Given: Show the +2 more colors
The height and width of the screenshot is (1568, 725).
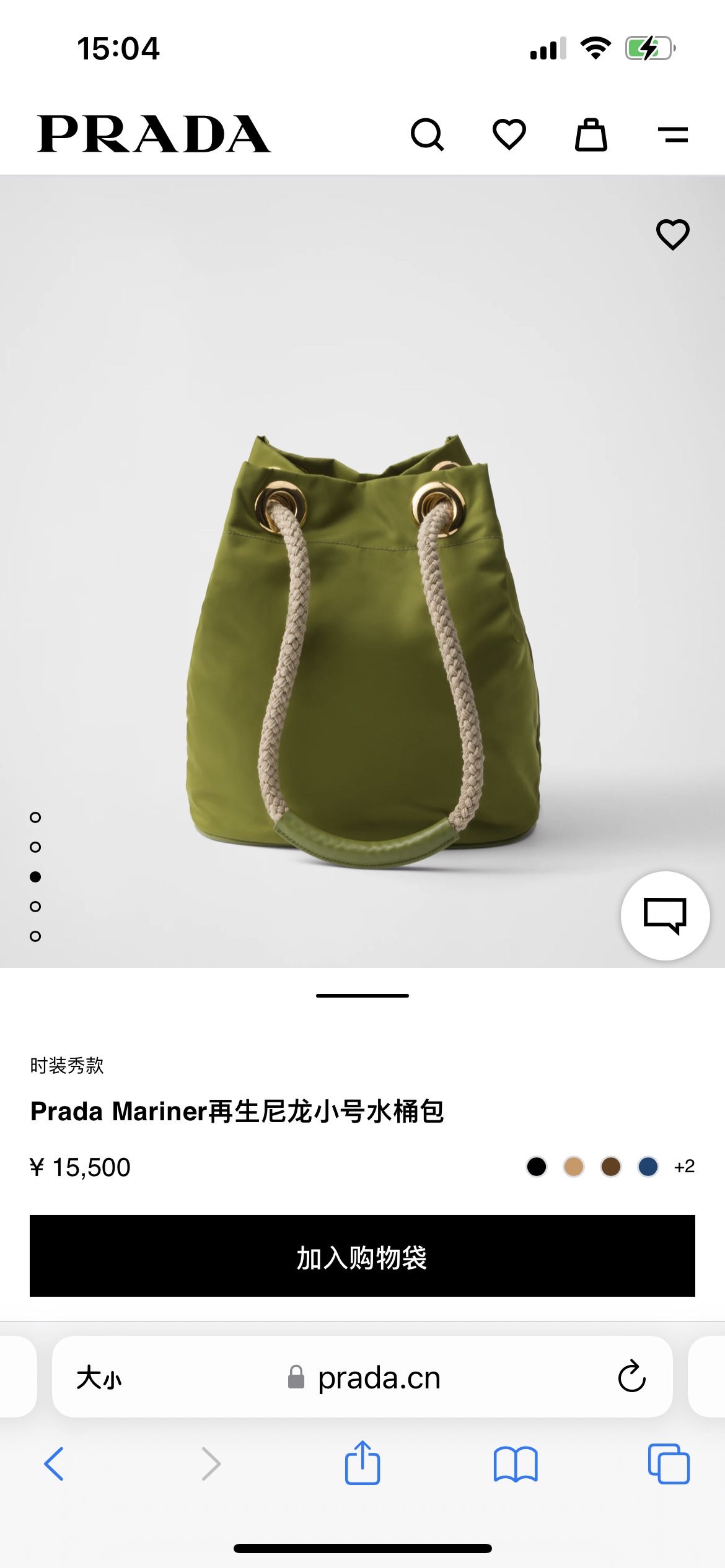Looking at the screenshot, I should click(x=684, y=1167).
